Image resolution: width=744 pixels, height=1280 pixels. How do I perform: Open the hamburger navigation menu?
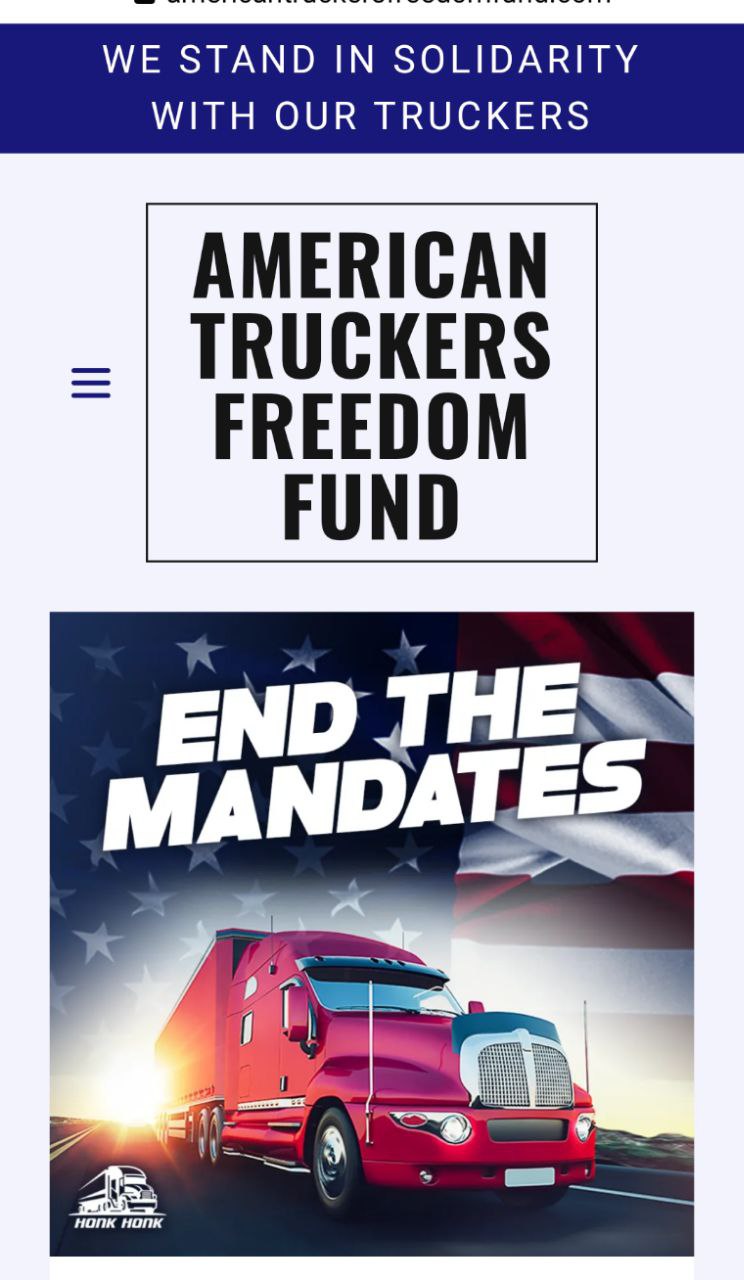[x=91, y=382]
